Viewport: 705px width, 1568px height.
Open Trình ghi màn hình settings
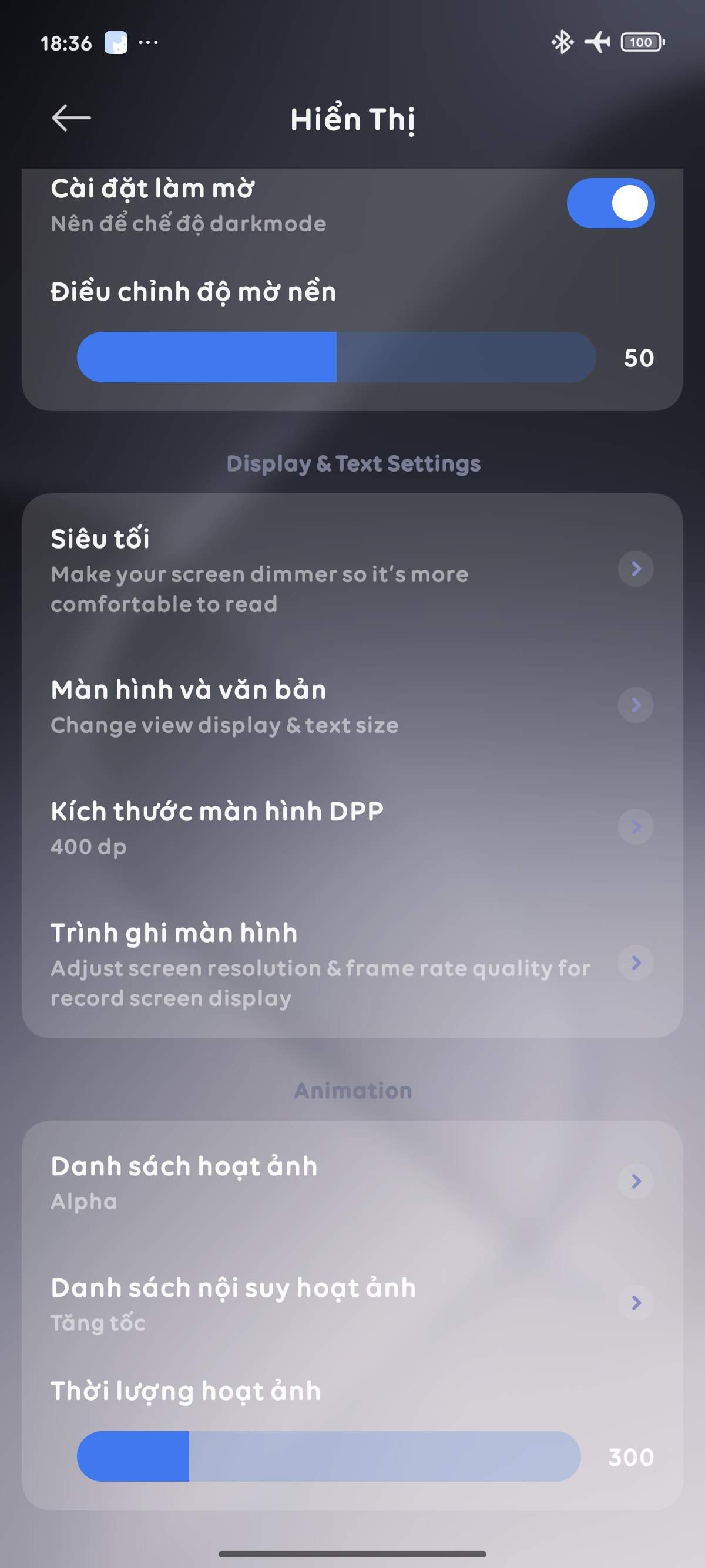352,963
